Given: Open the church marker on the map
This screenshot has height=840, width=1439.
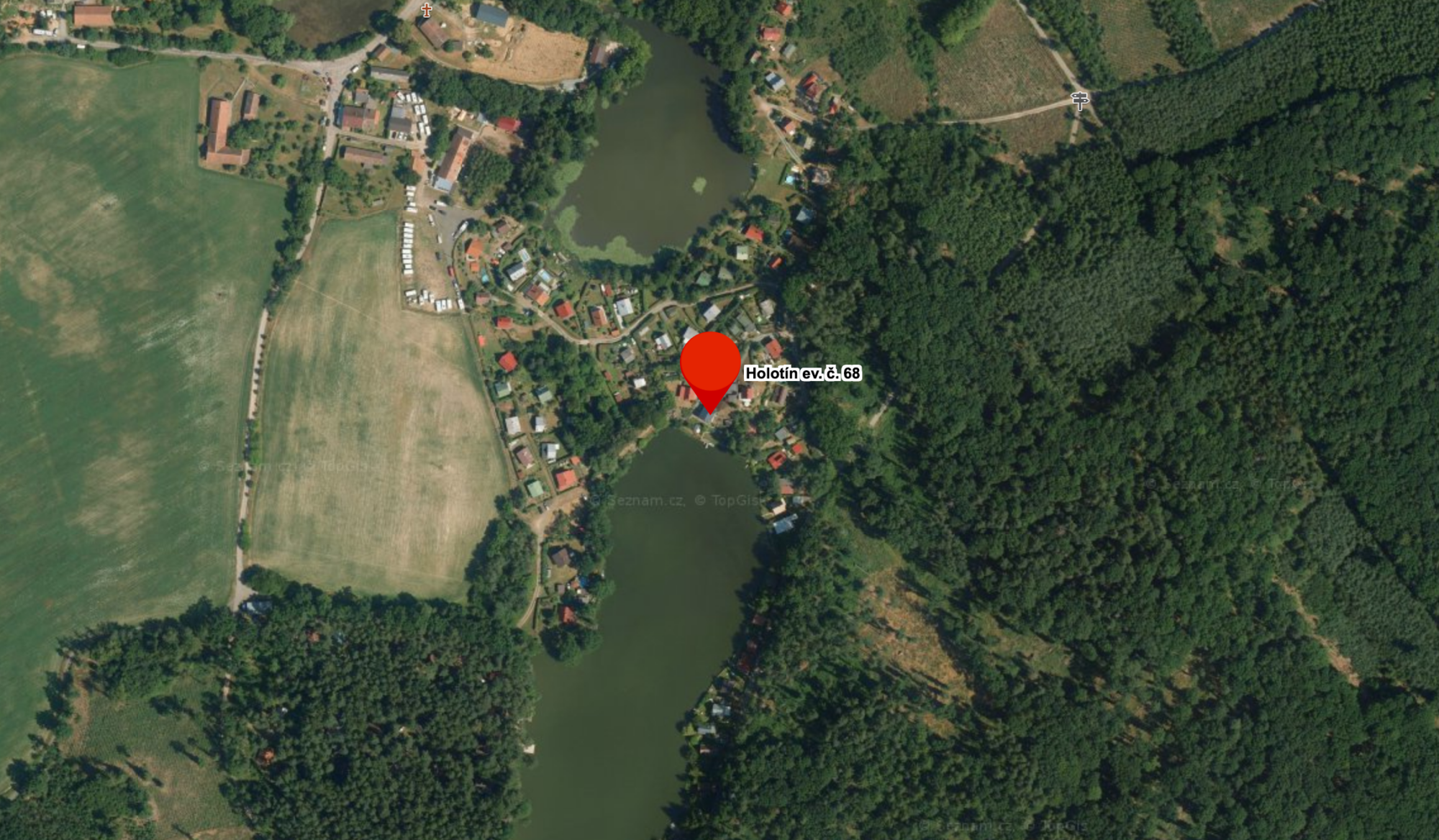Looking at the screenshot, I should tap(427, 10).
